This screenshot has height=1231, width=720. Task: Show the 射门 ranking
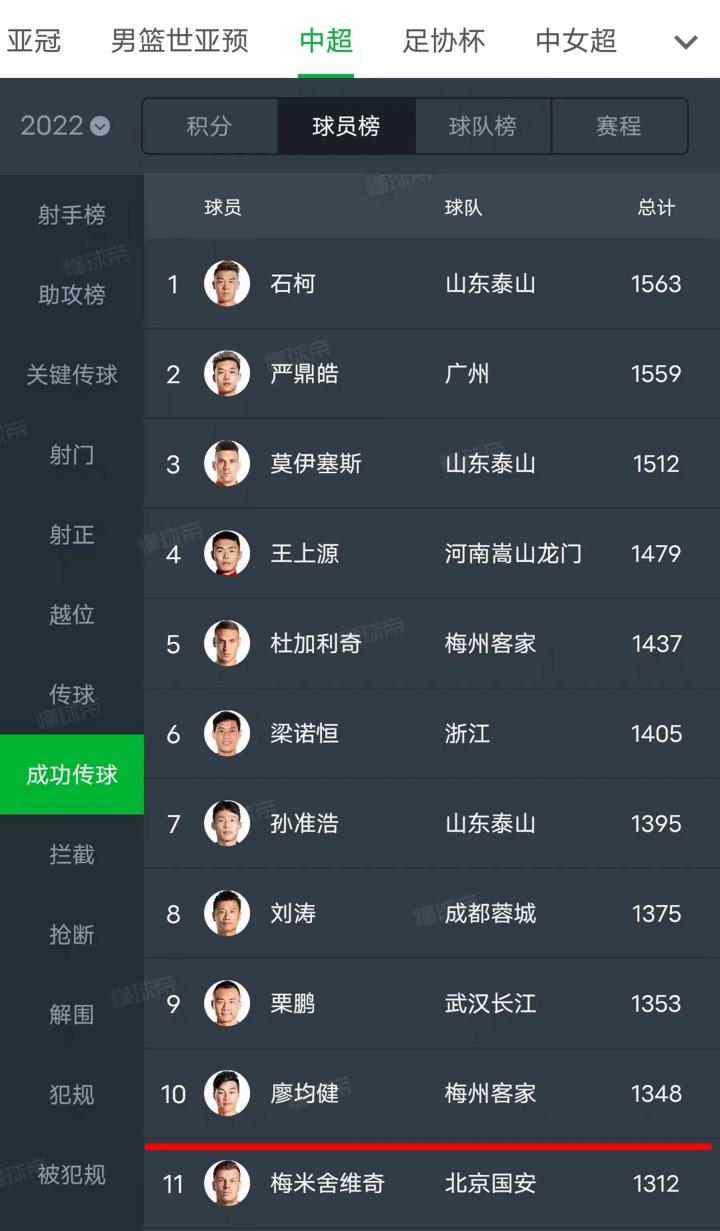(x=71, y=455)
